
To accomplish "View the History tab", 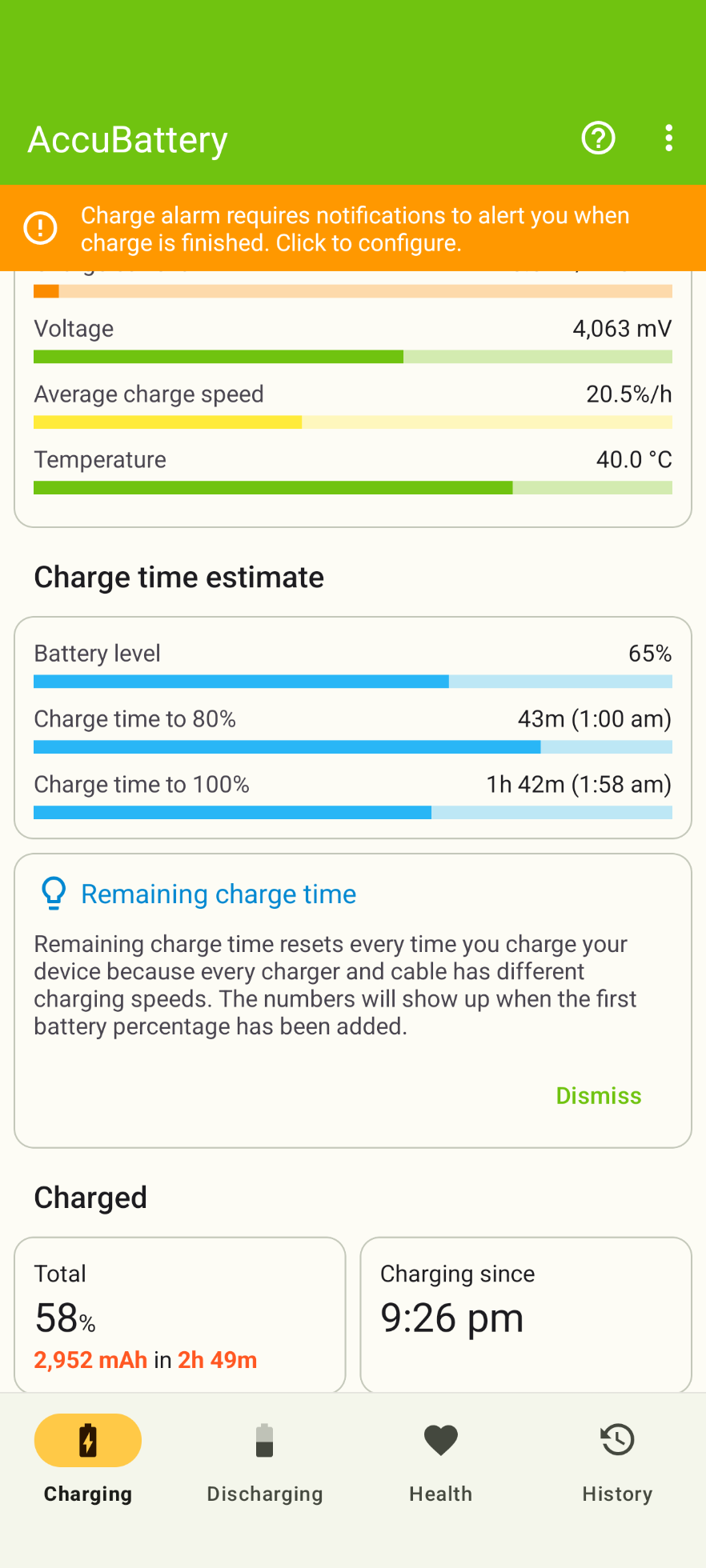I will [617, 1459].
